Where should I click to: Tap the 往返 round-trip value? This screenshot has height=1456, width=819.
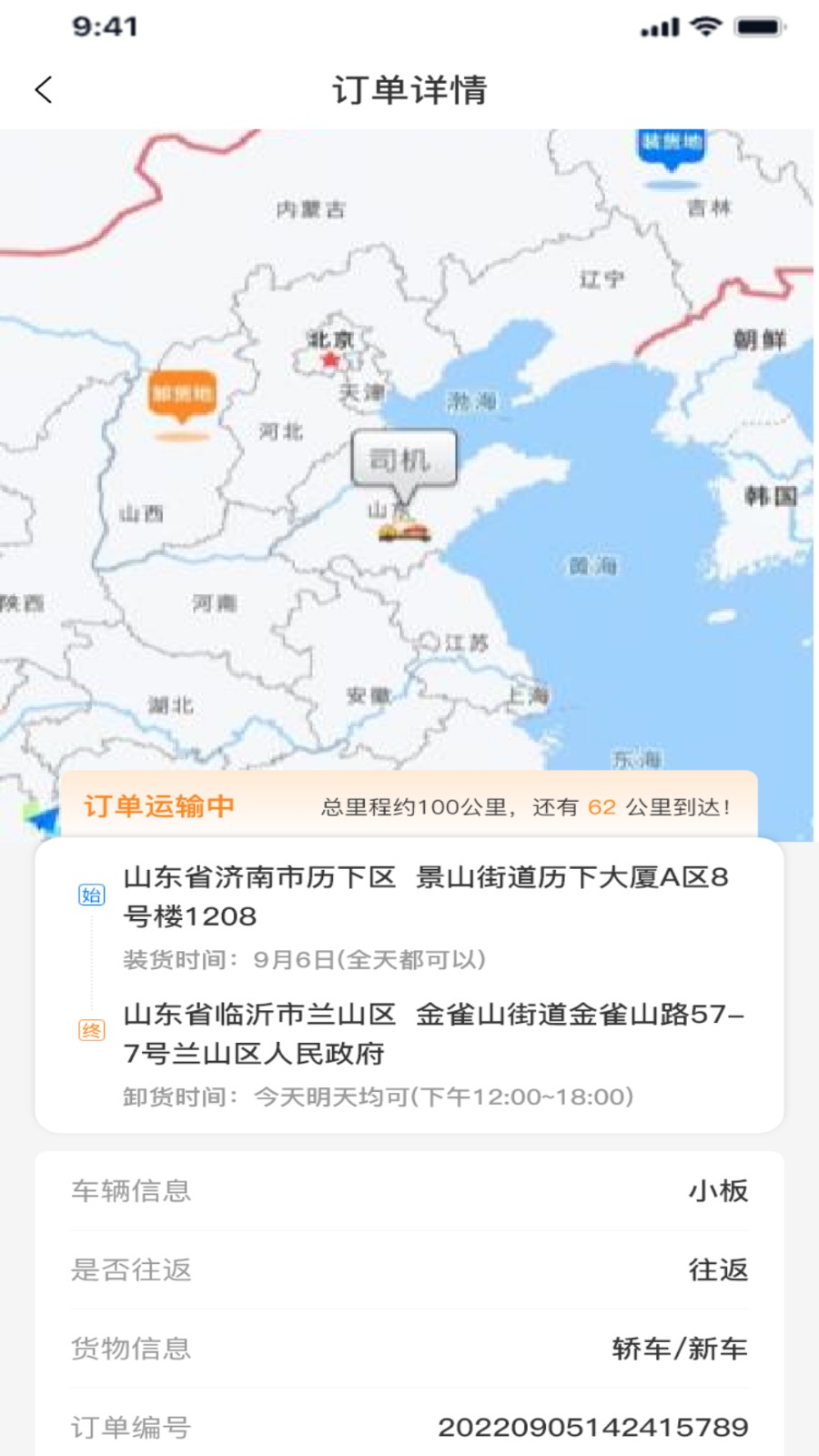[x=722, y=1272]
